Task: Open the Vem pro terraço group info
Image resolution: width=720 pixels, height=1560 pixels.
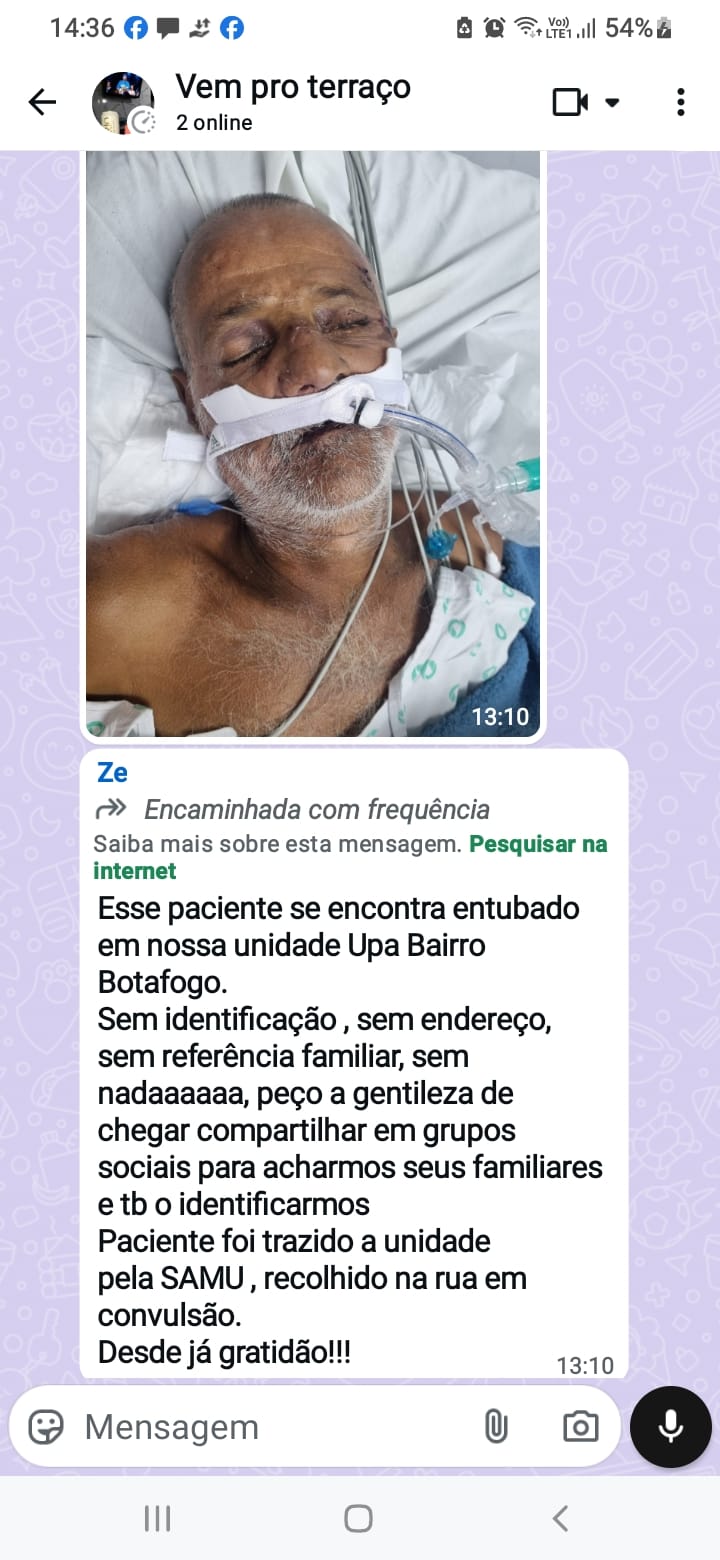Action: point(292,102)
